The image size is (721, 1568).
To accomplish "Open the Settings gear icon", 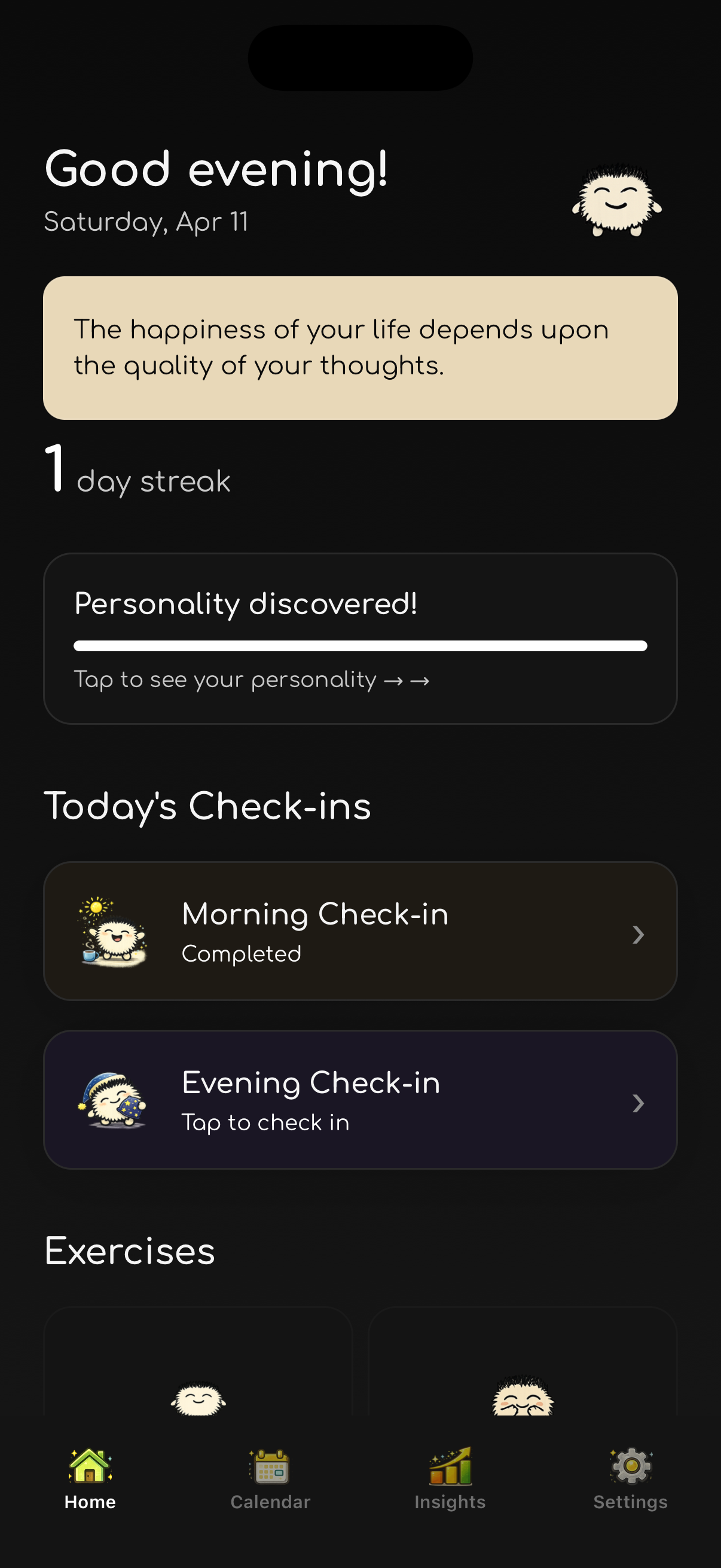I will 630,1465.
